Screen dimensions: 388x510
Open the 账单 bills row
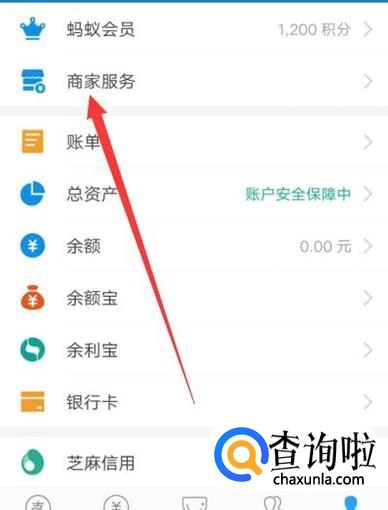194,142
